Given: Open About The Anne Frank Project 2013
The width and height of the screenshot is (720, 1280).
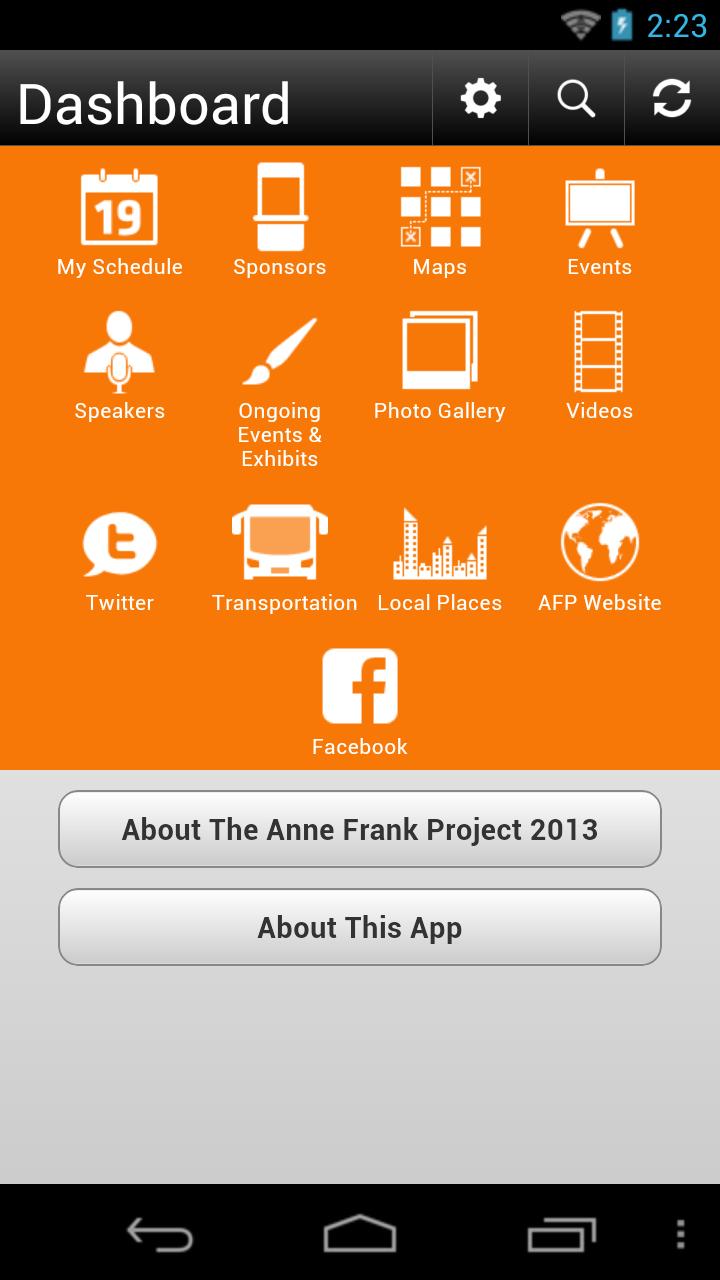Looking at the screenshot, I should 359,828.
